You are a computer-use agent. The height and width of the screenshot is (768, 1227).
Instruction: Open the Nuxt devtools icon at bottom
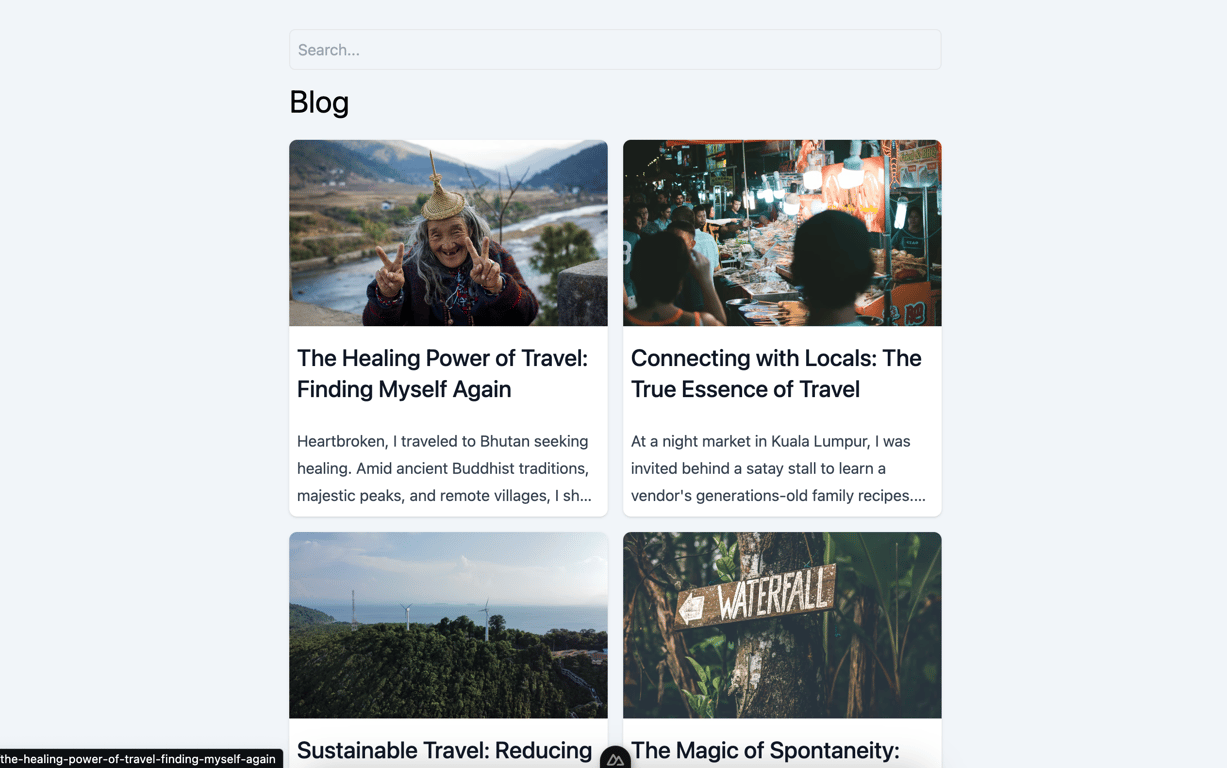[615, 759]
